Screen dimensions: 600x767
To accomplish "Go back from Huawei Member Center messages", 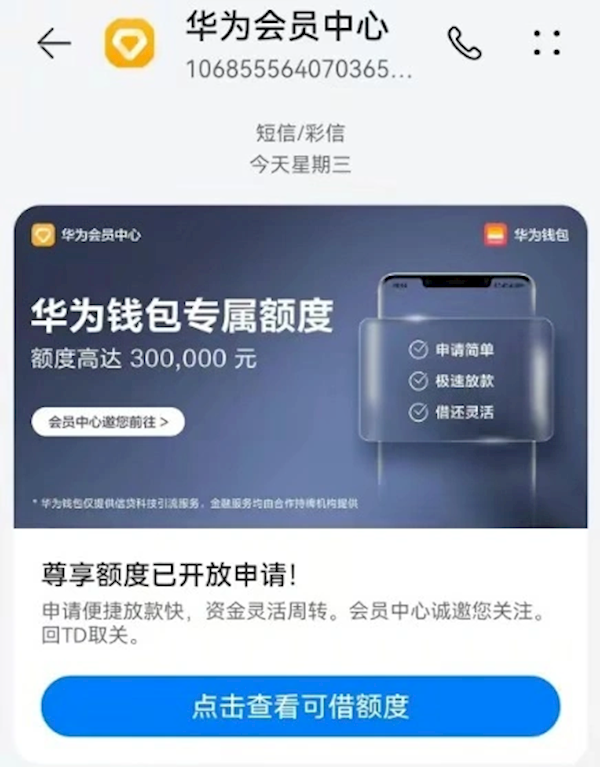I will pos(53,43).
